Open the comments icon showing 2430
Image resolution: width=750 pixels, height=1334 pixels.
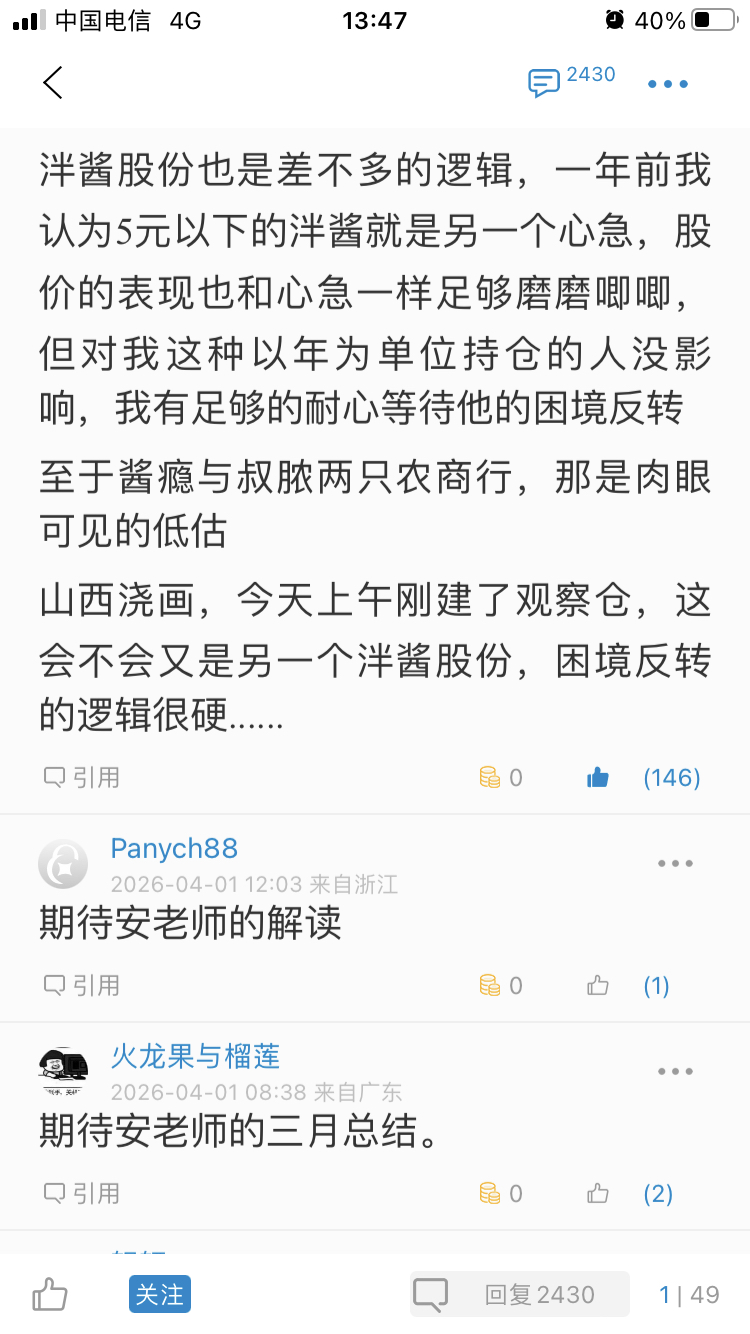click(545, 83)
